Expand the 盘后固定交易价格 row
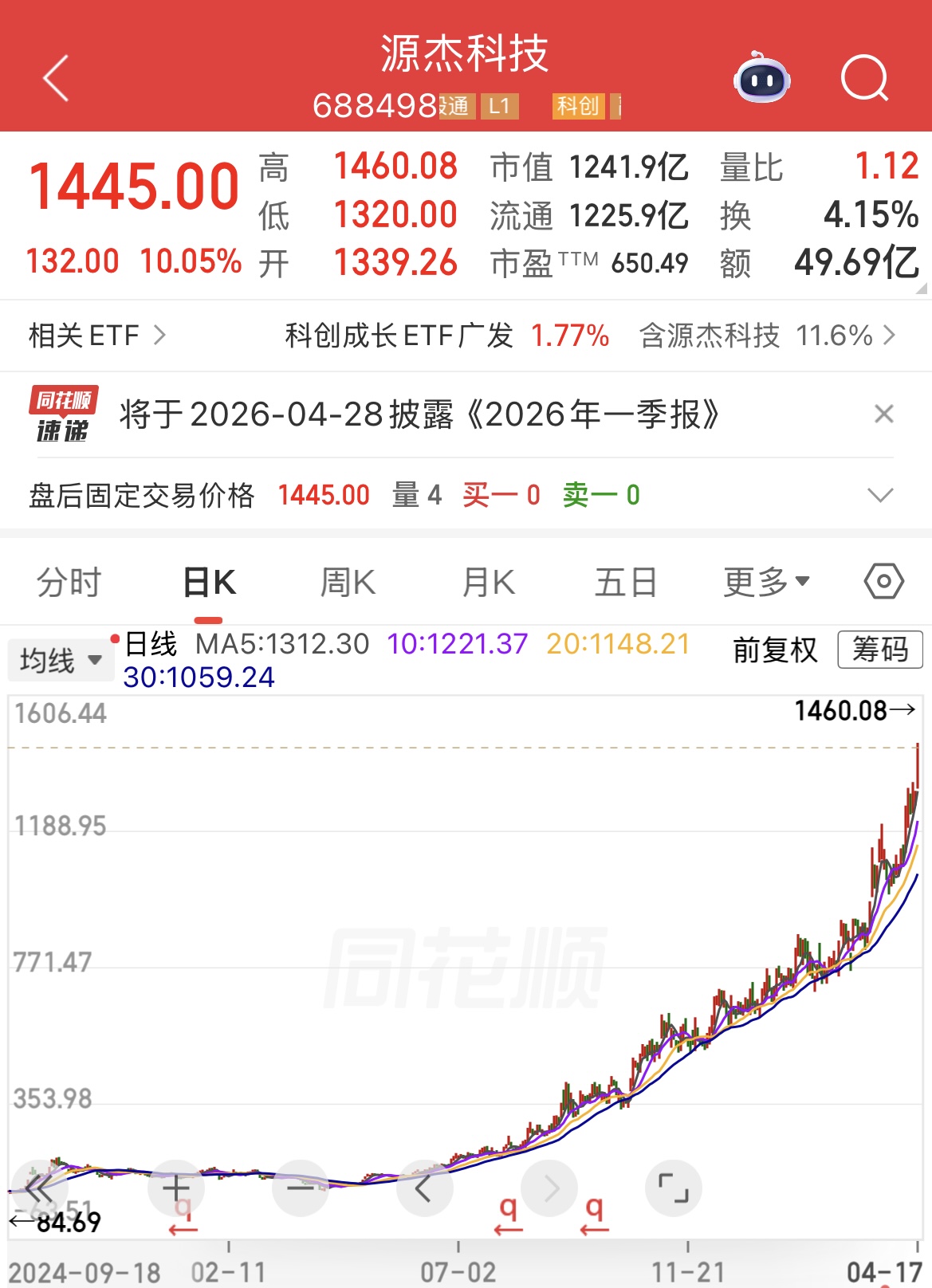This screenshot has width=932, height=1288. tap(880, 495)
